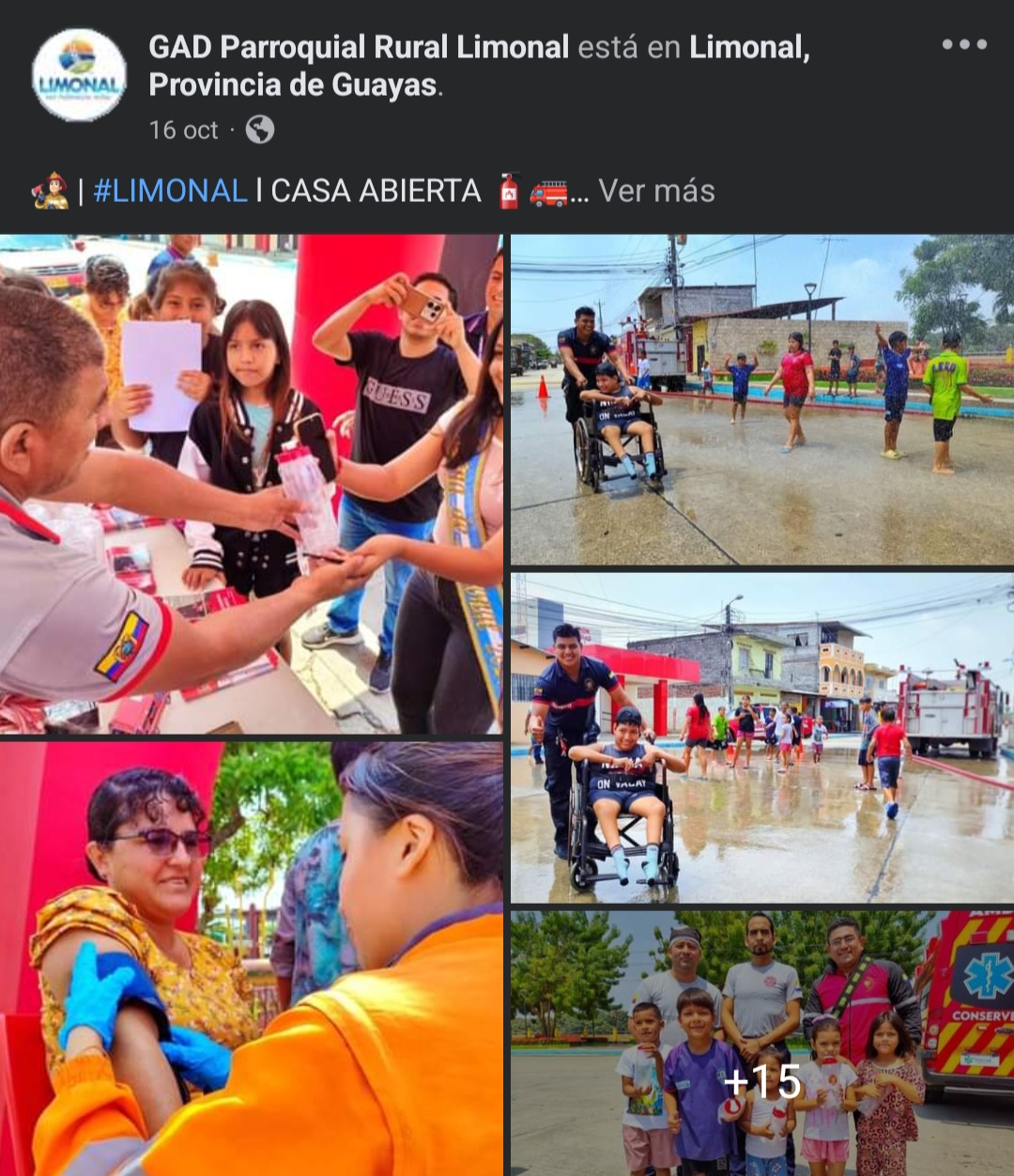The image size is (1014, 1176).
Task: Open middle photo of wheelchair near fire truck
Action: pyautogui.click(x=761, y=738)
